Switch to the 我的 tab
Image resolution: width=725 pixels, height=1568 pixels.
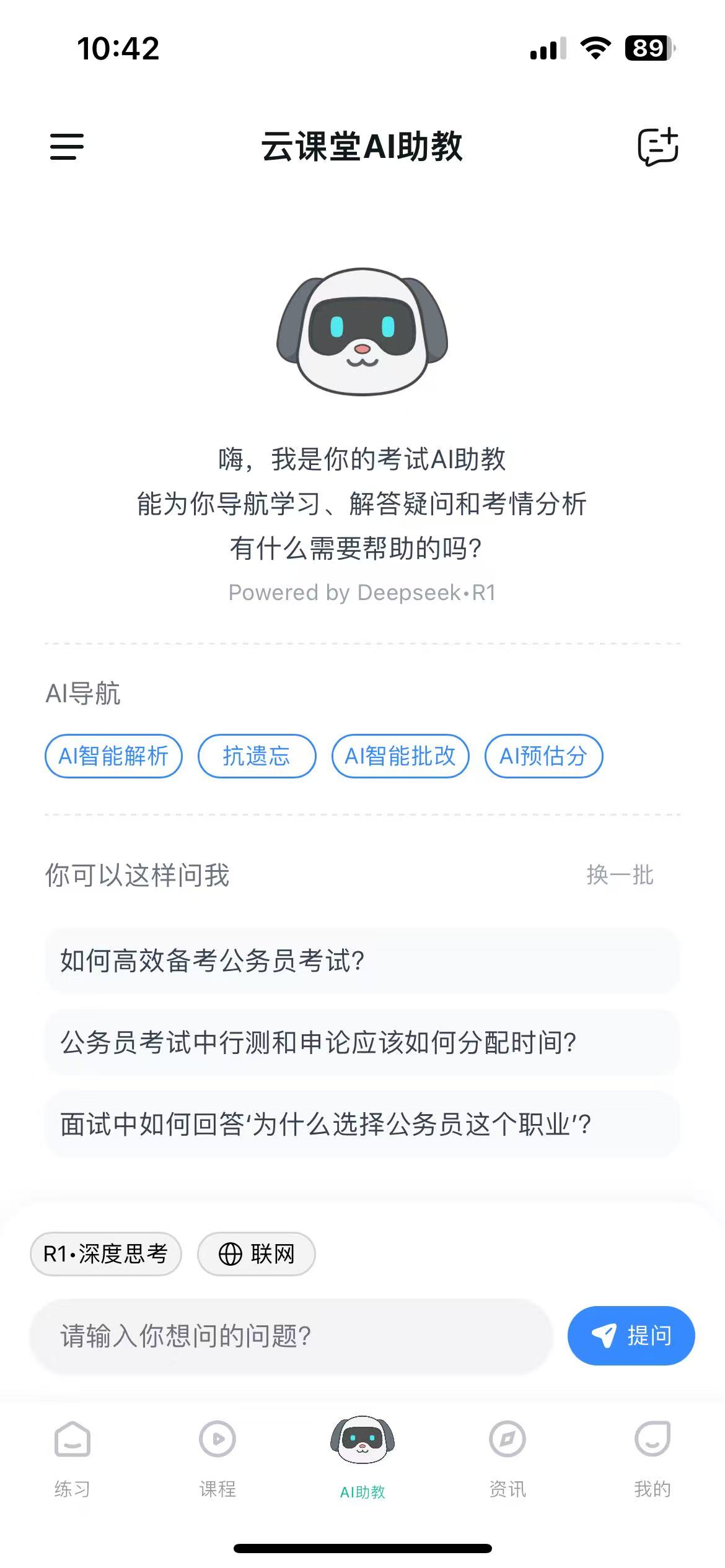[652, 1458]
